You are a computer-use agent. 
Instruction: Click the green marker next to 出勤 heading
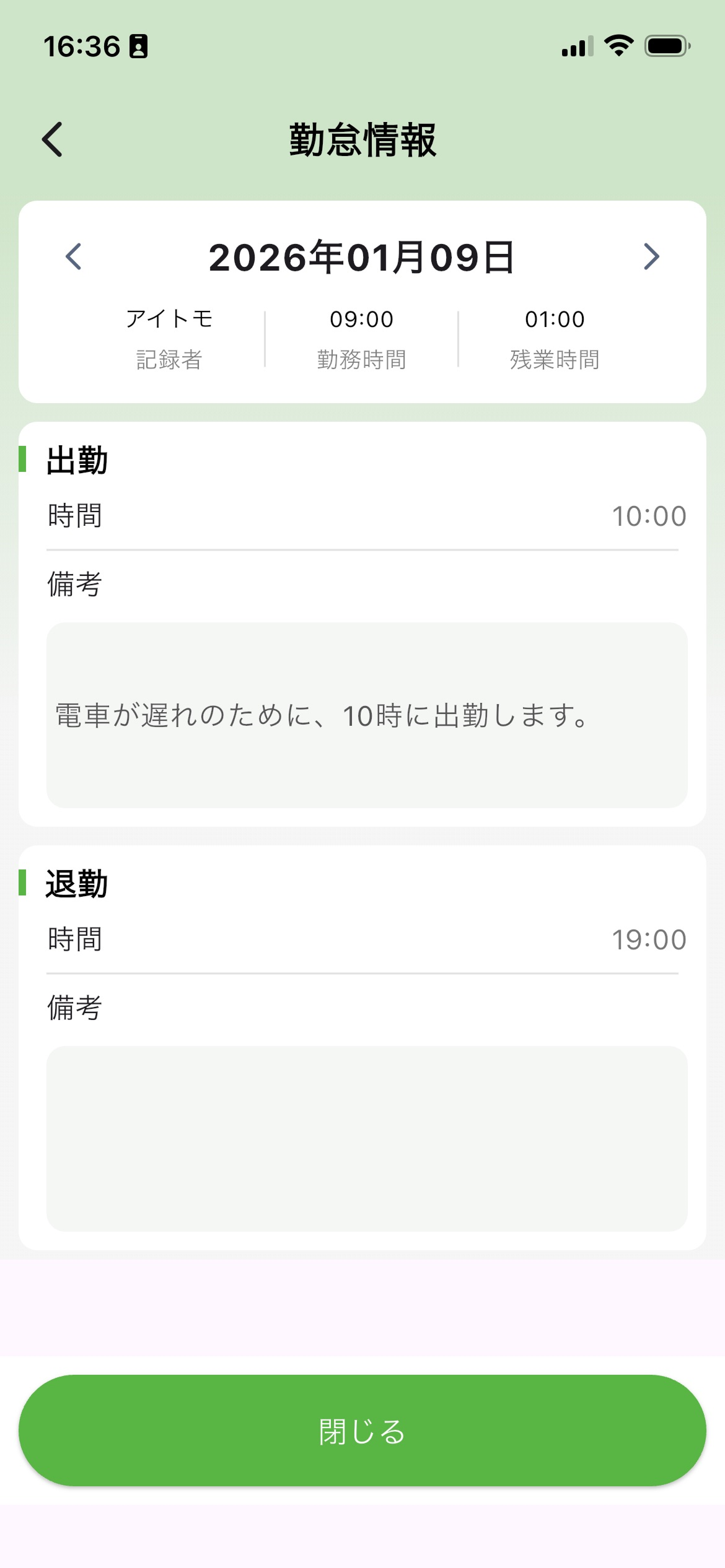[24, 459]
